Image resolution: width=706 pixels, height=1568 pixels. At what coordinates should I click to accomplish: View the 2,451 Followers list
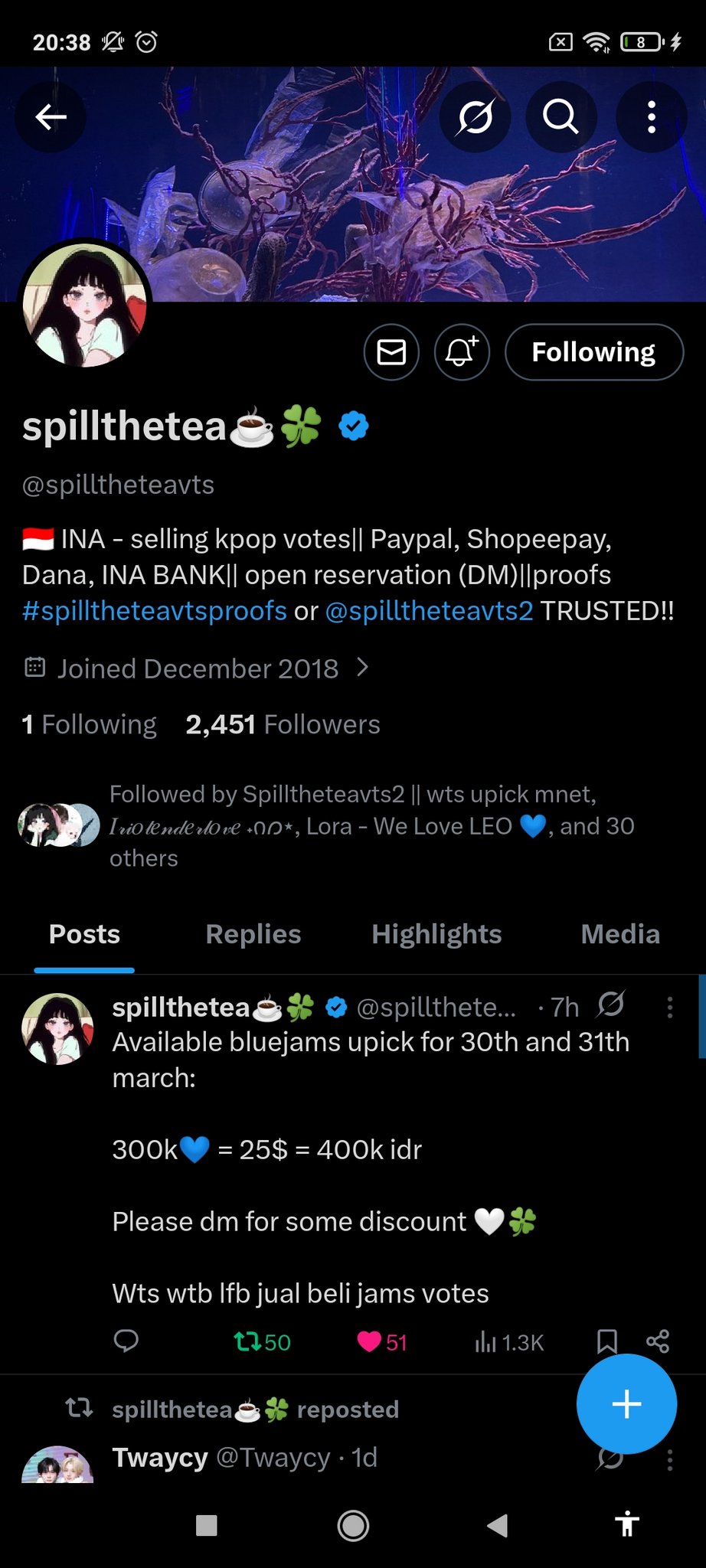coord(283,724)
